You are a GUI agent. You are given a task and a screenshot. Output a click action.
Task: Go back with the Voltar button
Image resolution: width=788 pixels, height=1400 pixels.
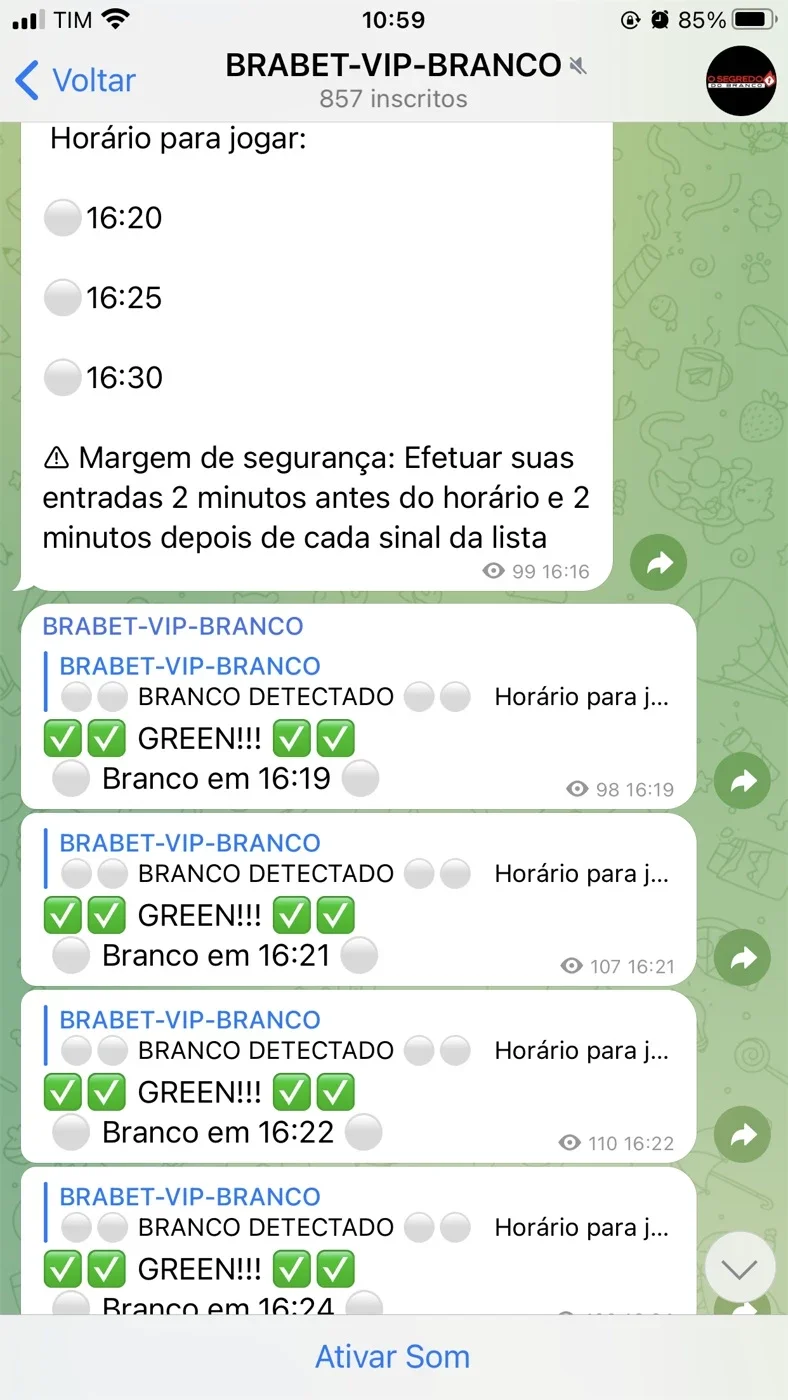coord(76,80)
